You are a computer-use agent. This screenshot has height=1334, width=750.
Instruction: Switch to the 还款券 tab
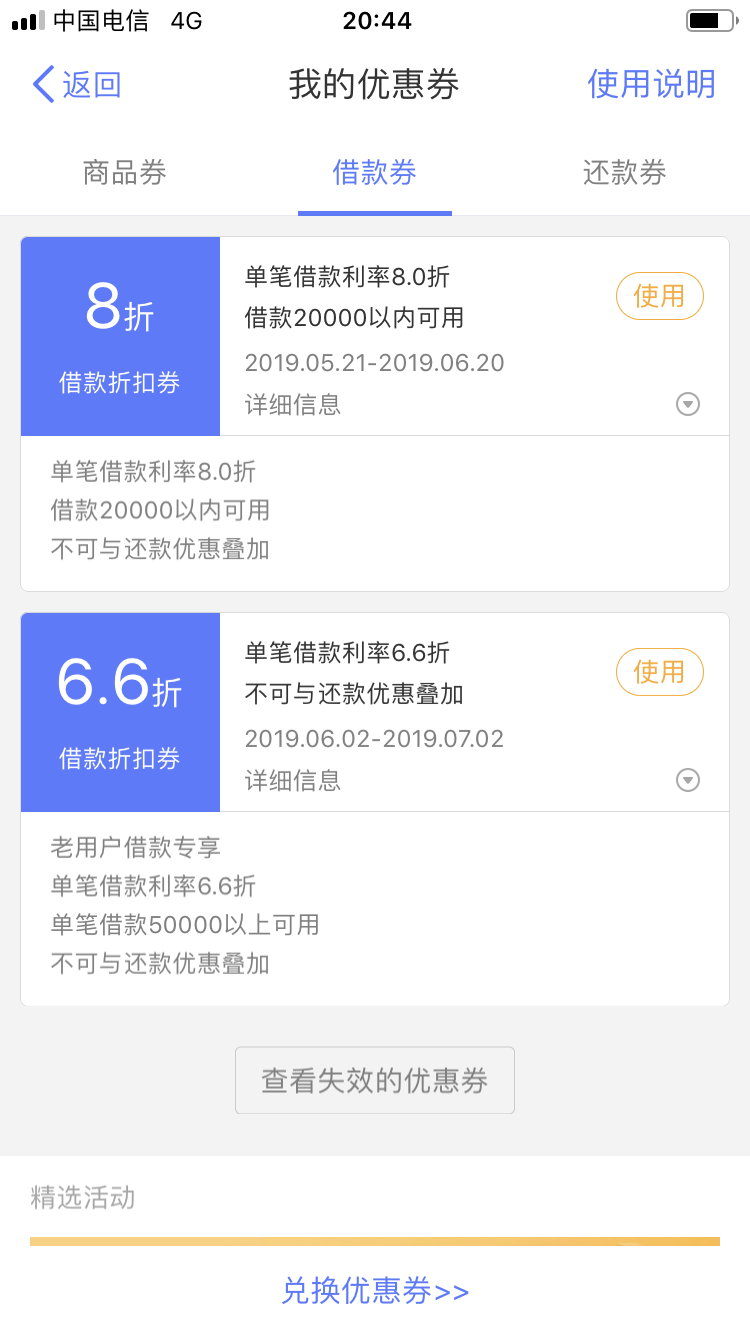(x=625, y=172)
